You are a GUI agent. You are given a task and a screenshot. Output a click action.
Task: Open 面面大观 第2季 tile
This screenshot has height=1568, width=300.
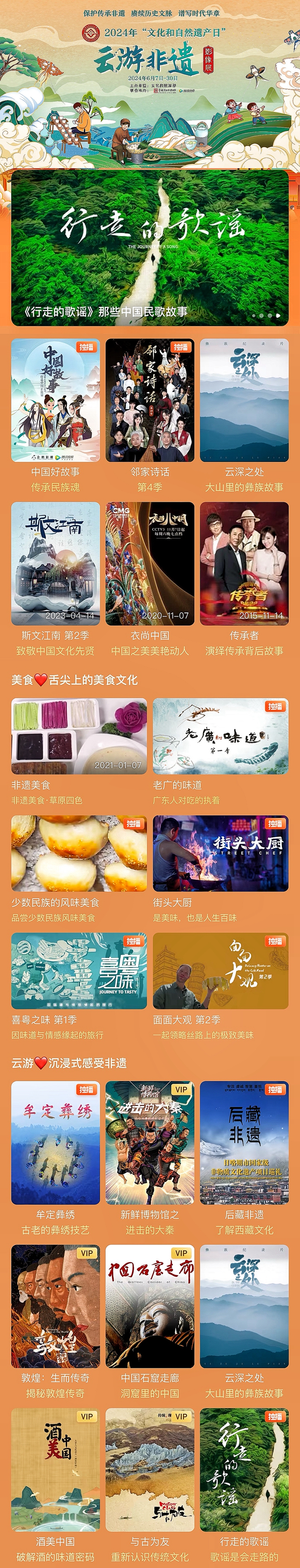click(220, 971)
